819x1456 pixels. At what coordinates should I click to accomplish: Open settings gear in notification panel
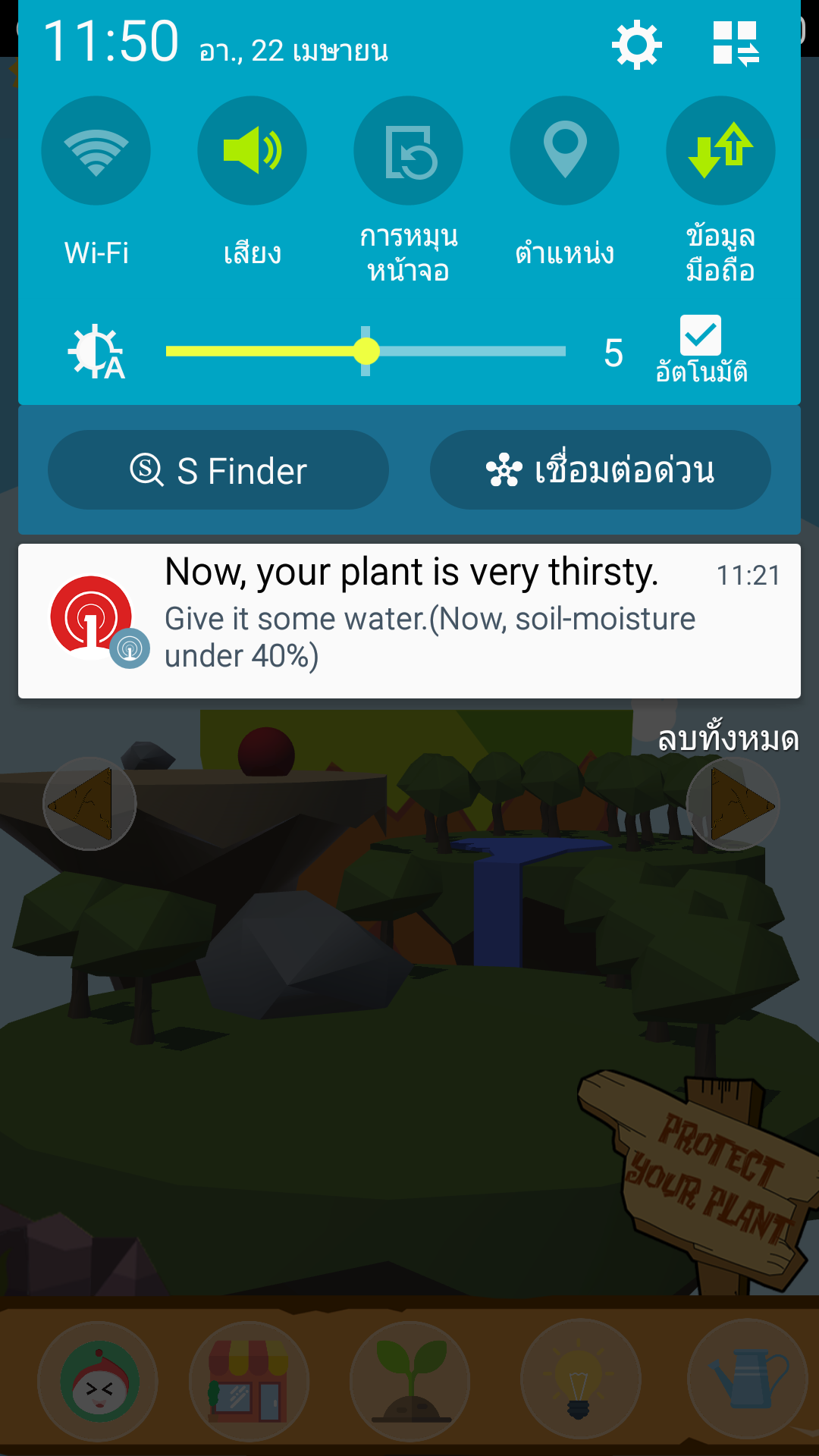636,45
